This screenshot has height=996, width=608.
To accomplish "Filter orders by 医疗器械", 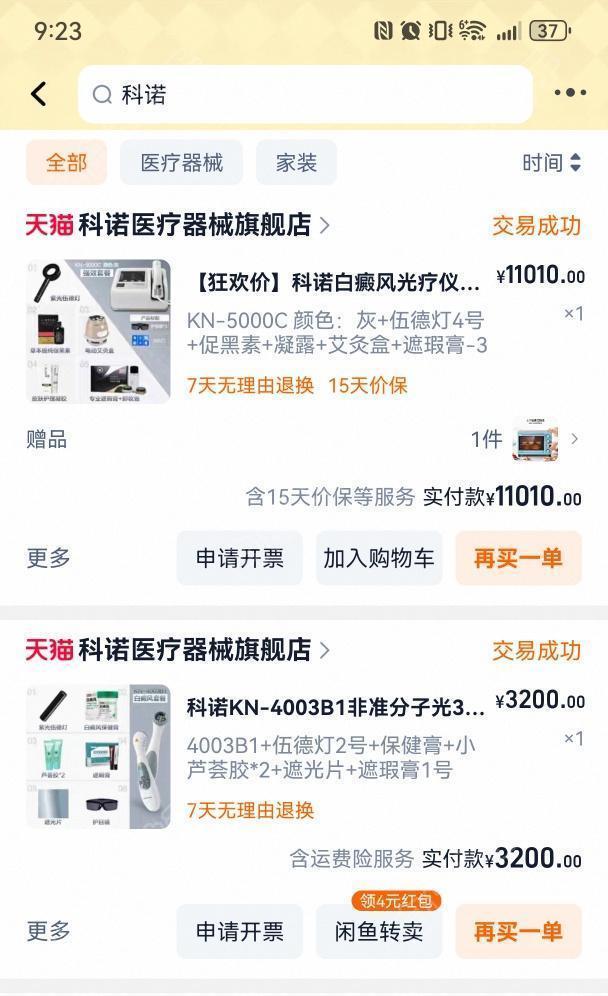I will point(181,163).
